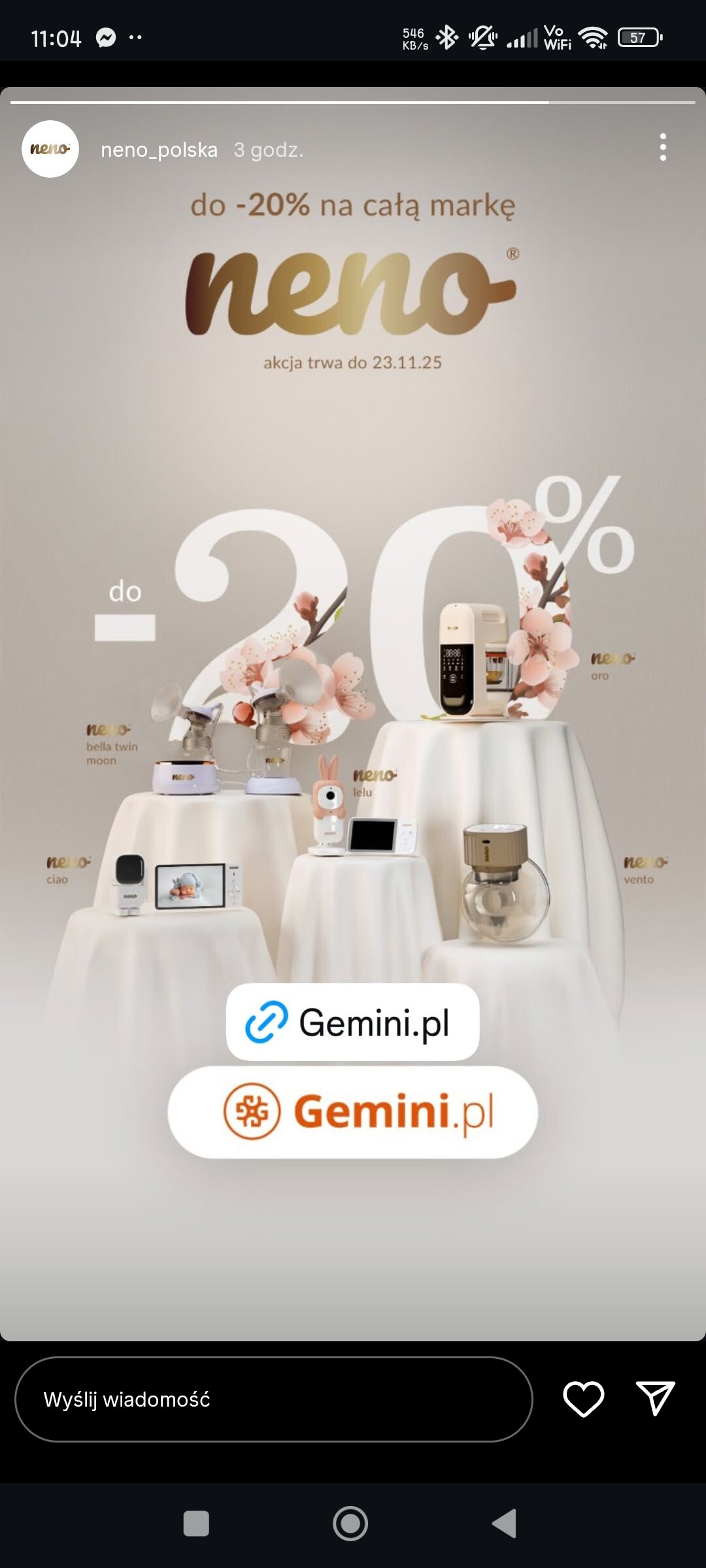Focus the Wyślij wiadomość message field

click(x=273, y=1399)
